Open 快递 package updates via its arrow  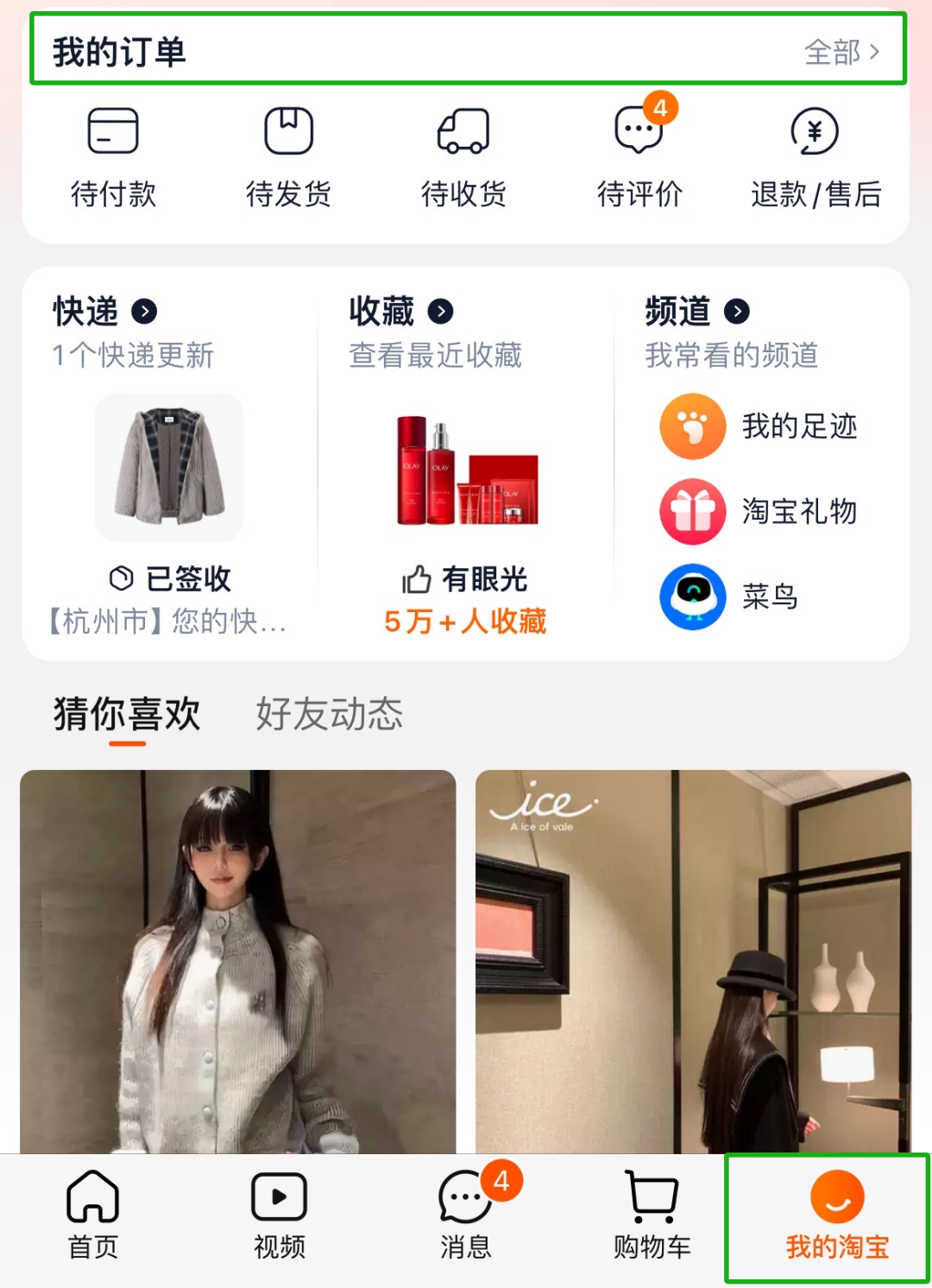pos(143,313)
